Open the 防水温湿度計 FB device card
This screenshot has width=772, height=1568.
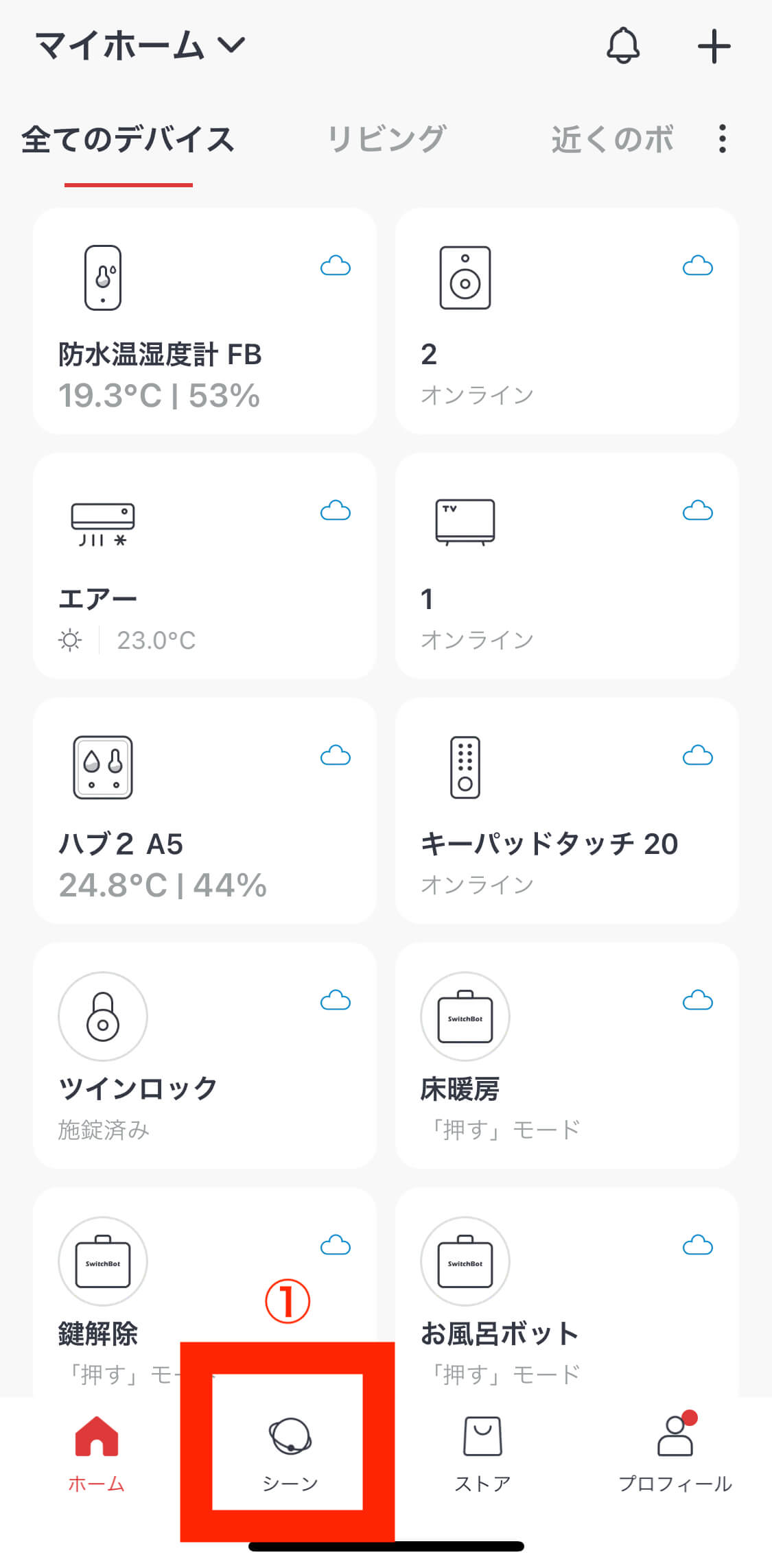pyautogui.click(x=204, y=320)
